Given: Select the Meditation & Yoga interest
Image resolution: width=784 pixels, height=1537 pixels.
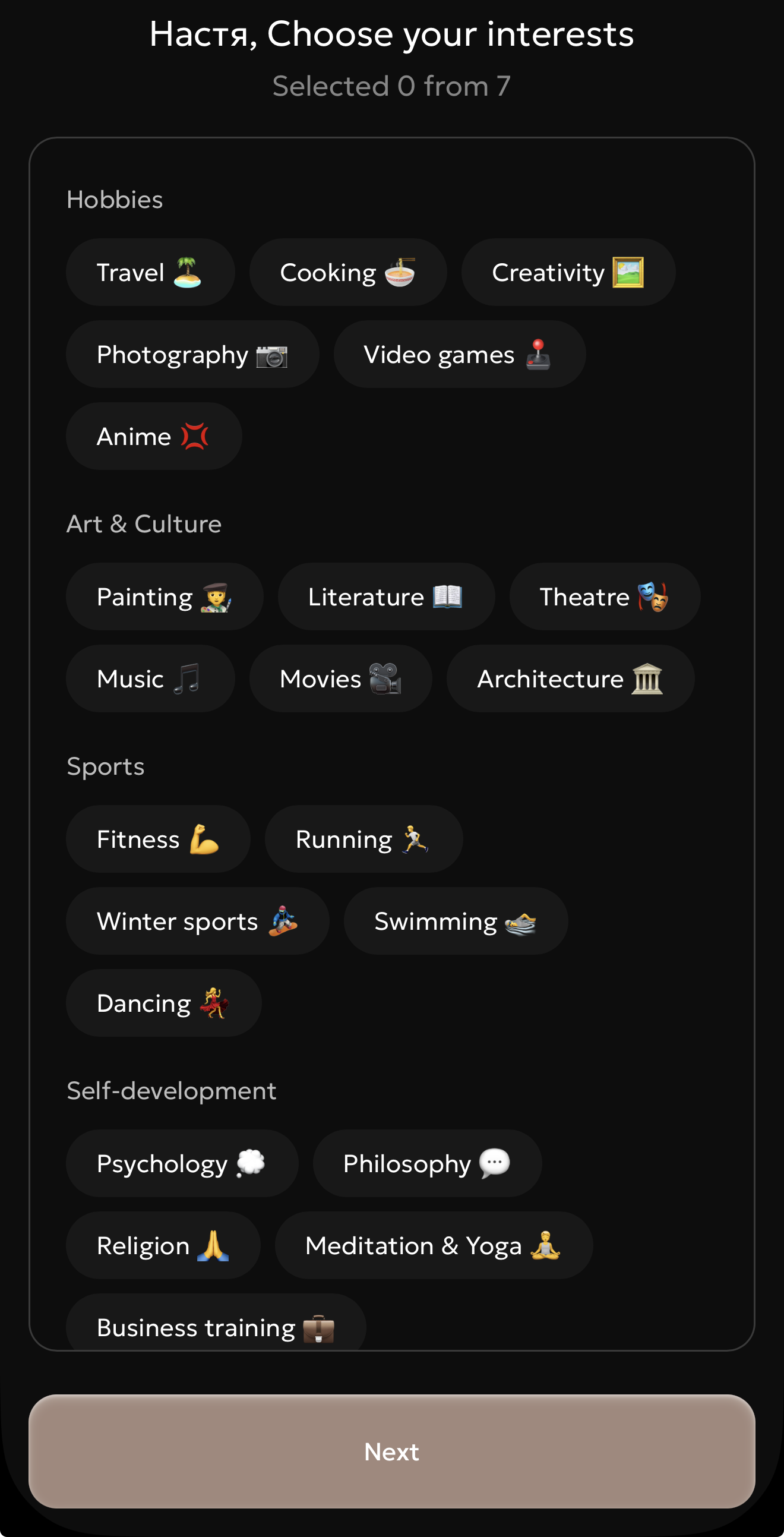Looking at the screenshot, I should (x=432, y=1246).
